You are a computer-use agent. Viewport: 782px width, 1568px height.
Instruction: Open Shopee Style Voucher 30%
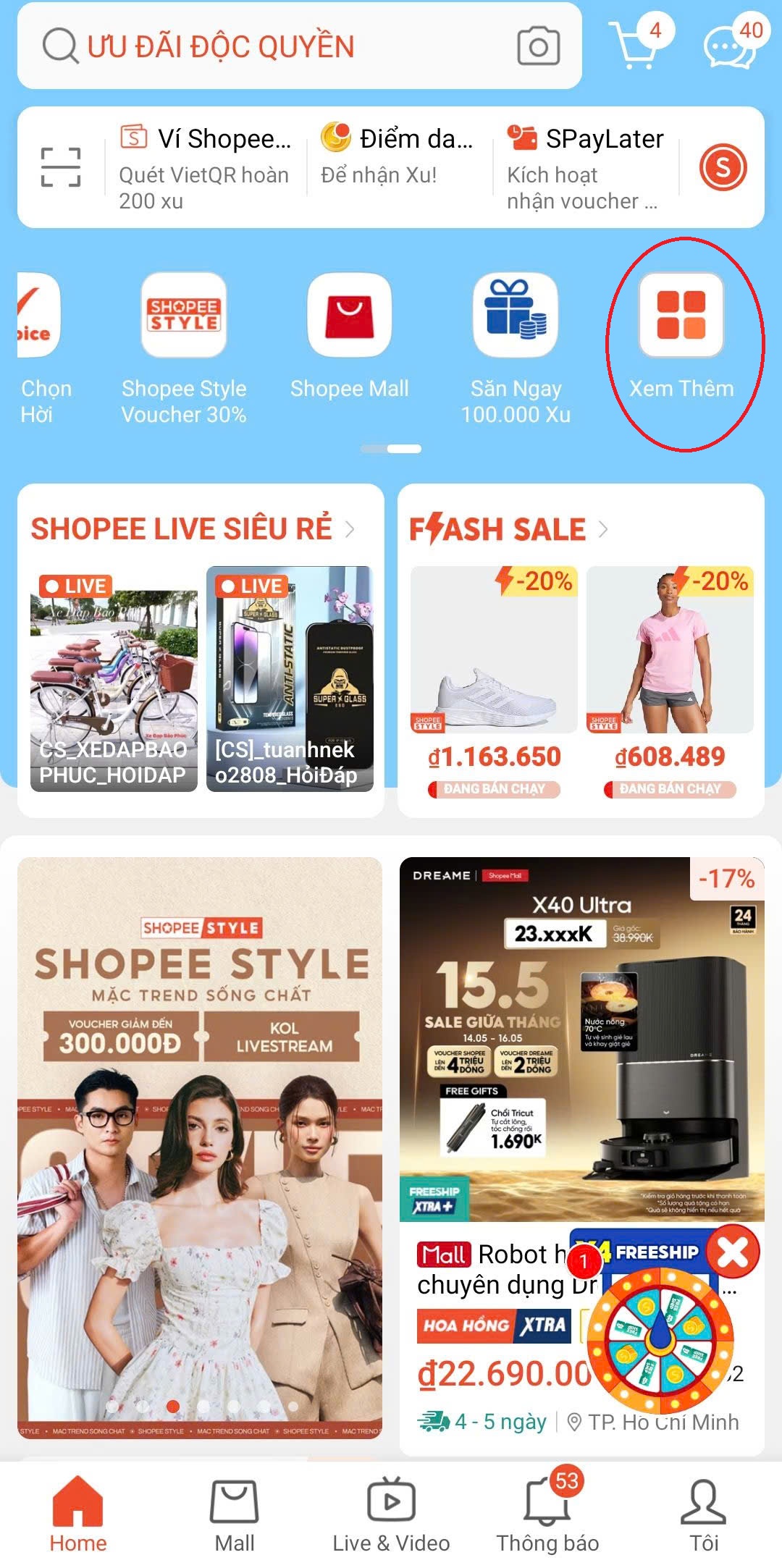click(184, 347)
